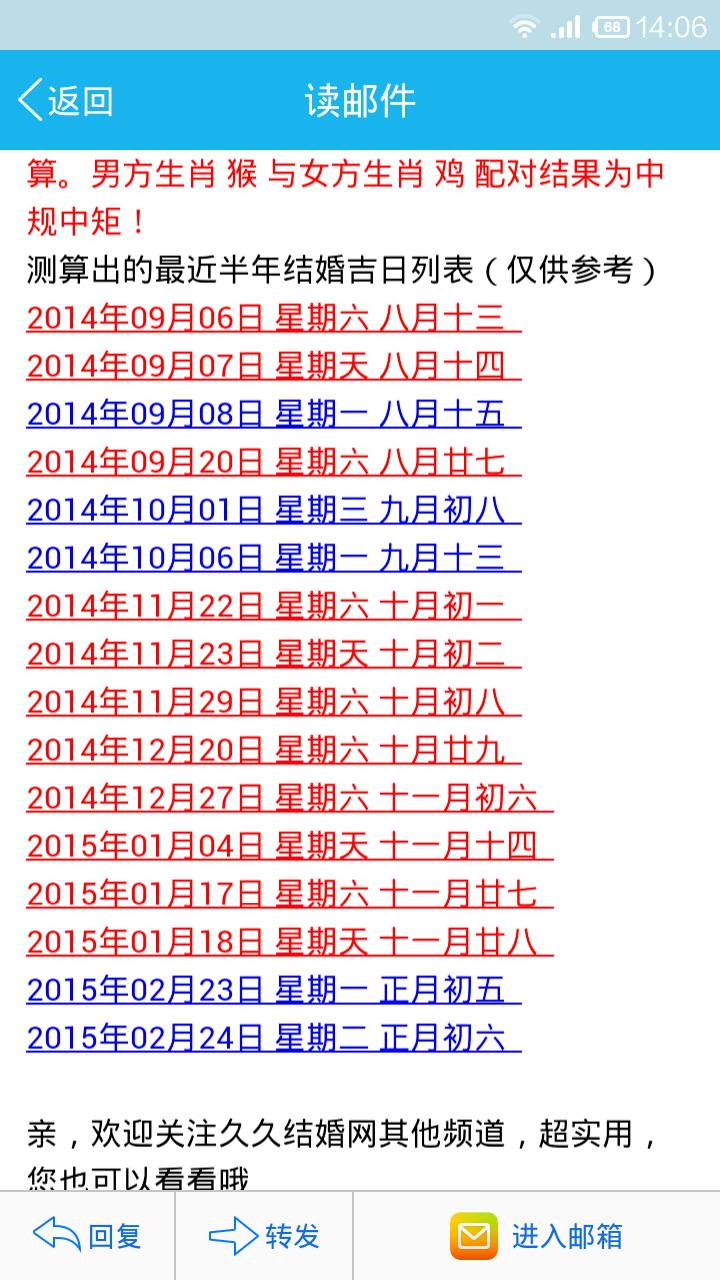Open the 2014年10月06日 九月十三 link
720x1280 pixels.
pos(274,558)
